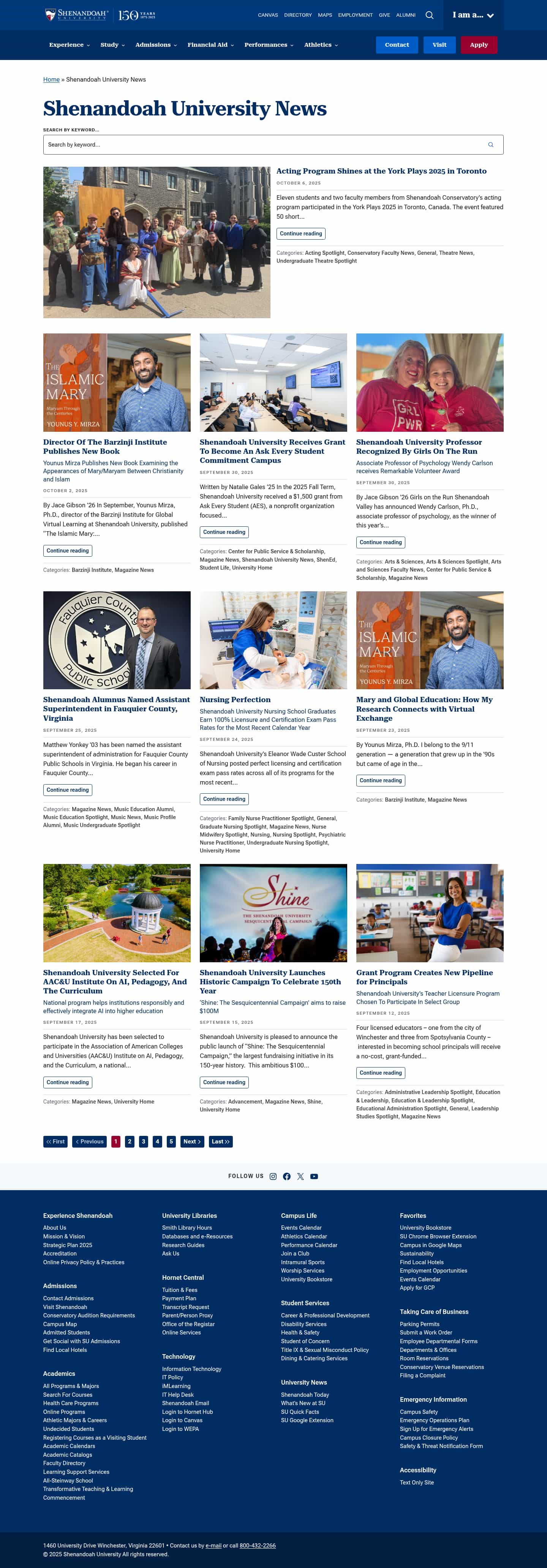Tap the Next page button
The image size is (547, 1568).
click(192, 1141)
